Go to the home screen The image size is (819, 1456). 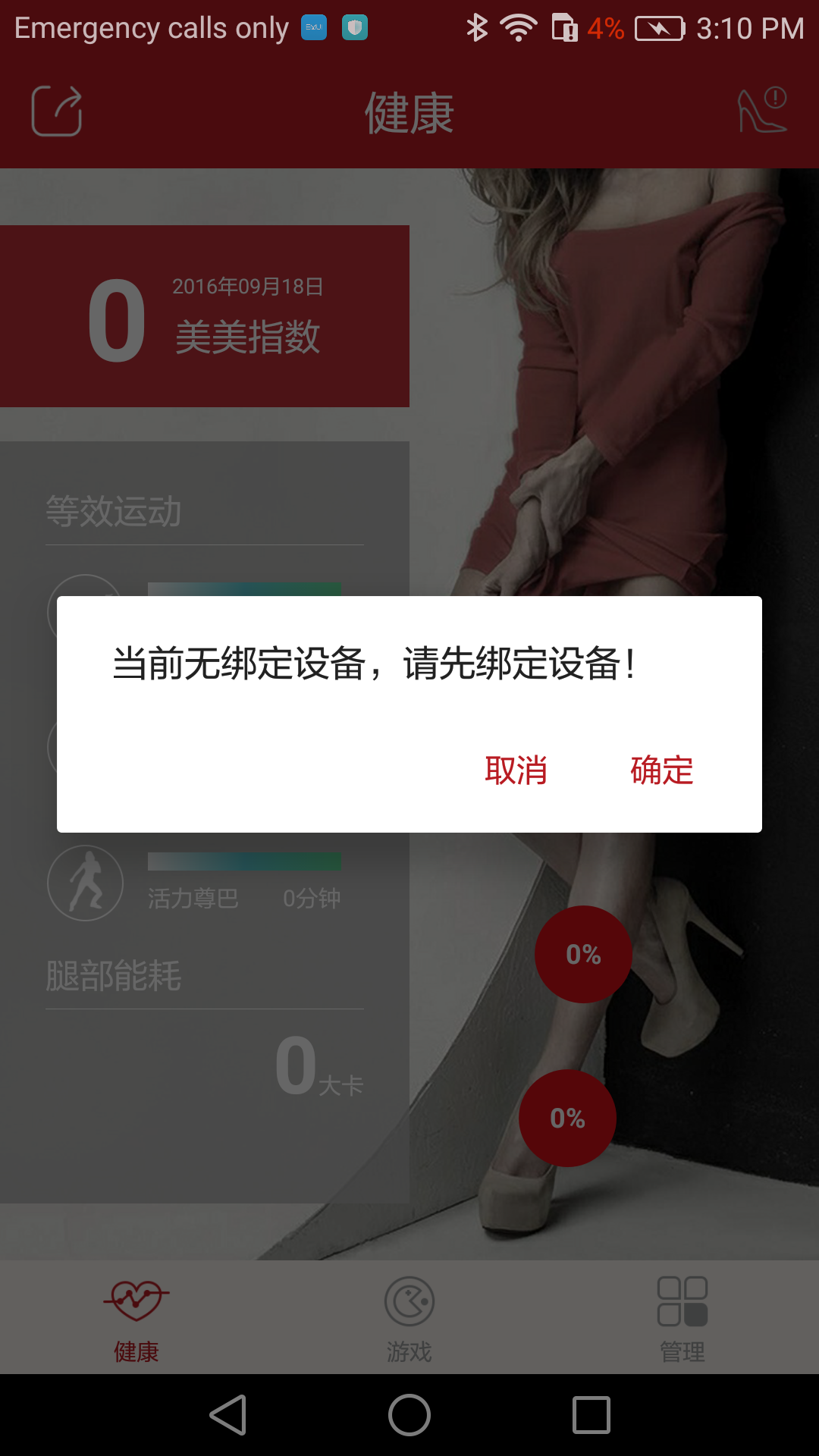[x=409, y=1415]
